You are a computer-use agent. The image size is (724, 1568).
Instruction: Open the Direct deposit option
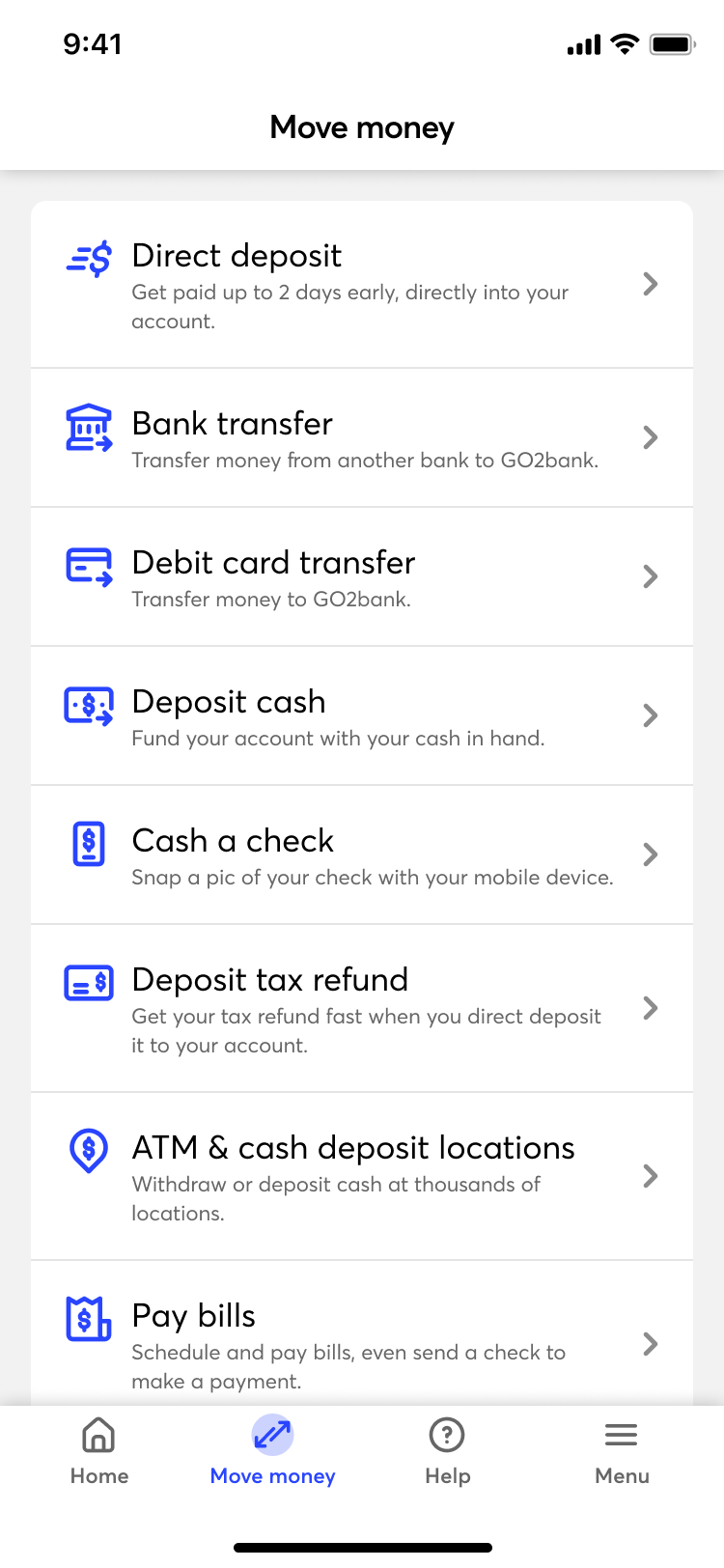click(x=361, y=285)
